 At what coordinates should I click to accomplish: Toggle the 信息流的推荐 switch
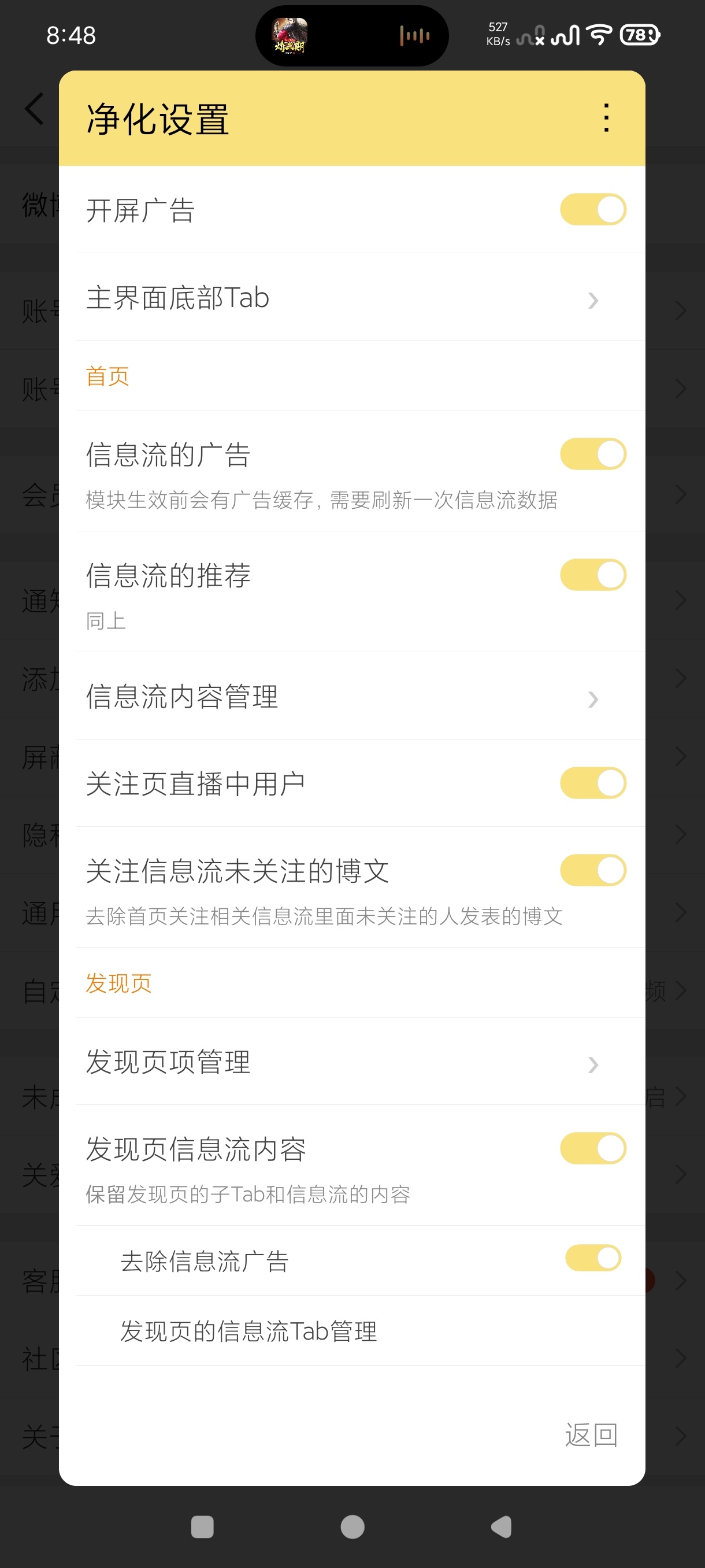pyautogui.click(x=593, y=575)
